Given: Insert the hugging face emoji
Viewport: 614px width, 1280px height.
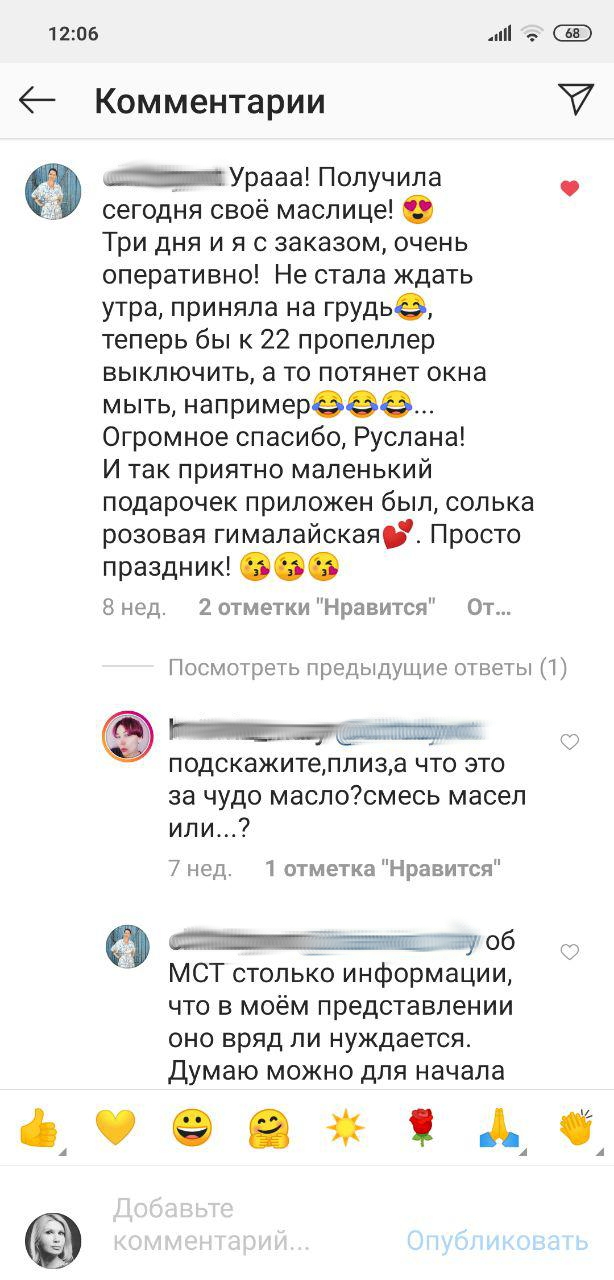Looking at the screenshot, I should point(268,1128).
